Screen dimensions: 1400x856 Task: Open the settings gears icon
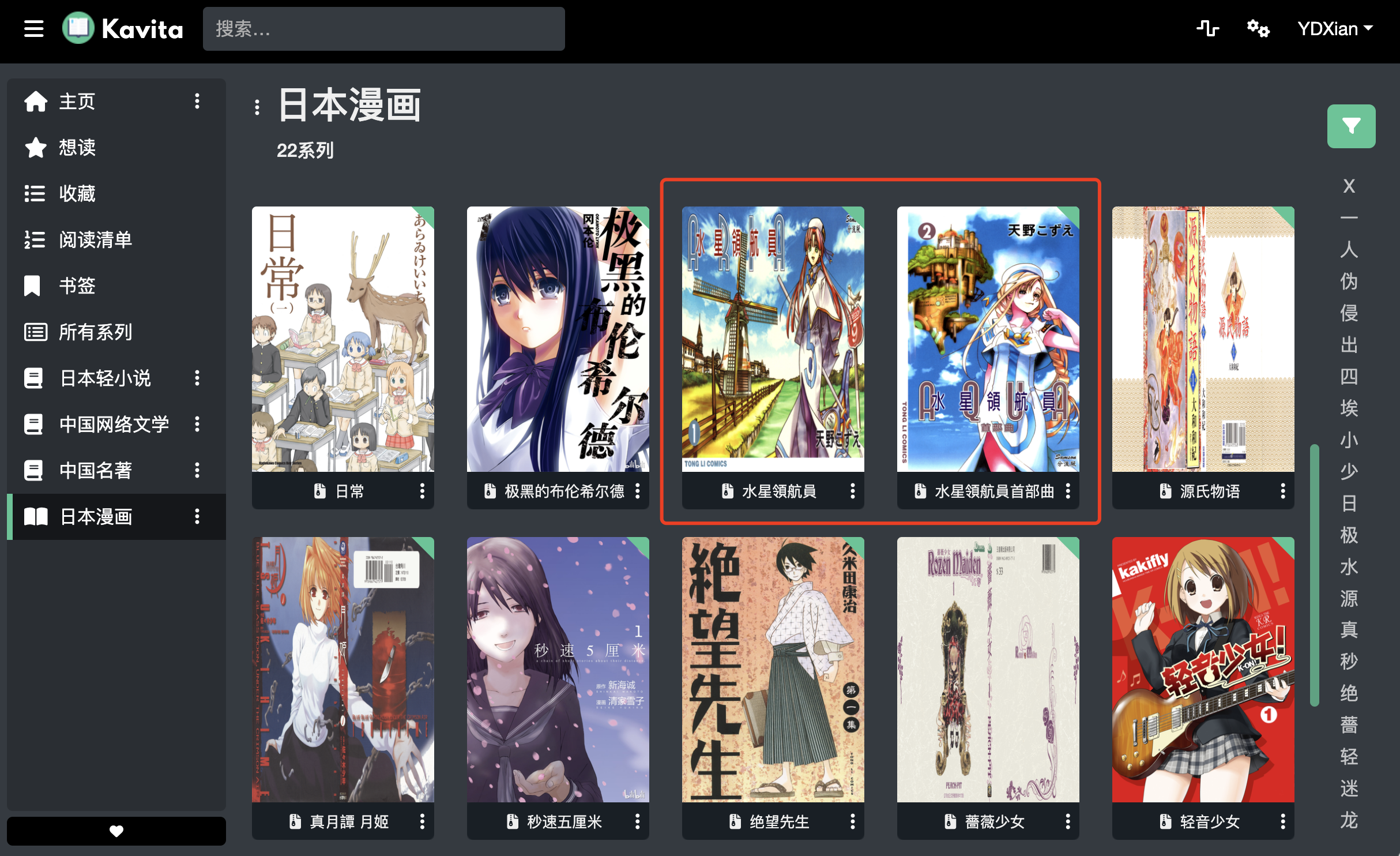click(x=1258, y=28)
